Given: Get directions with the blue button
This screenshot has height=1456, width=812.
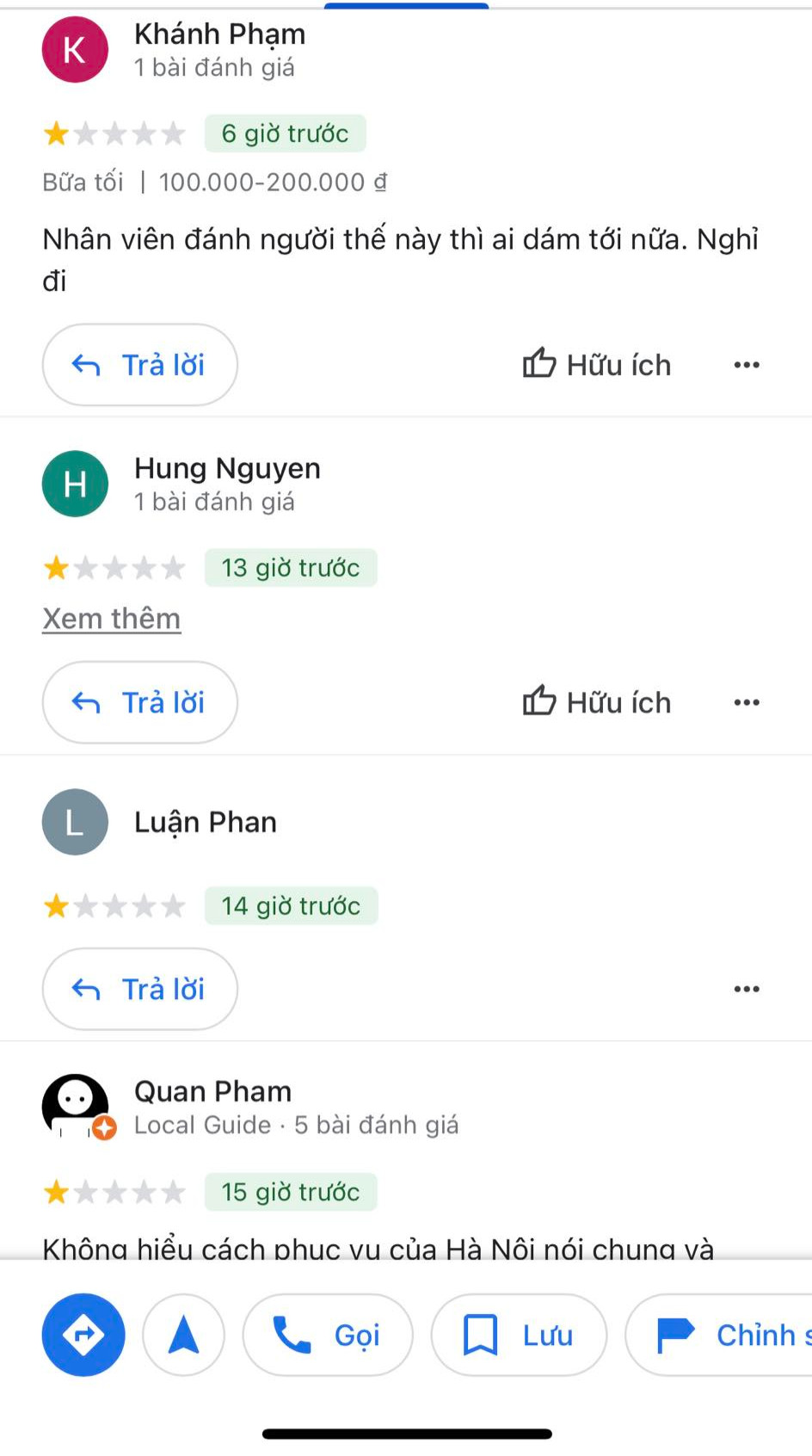Looking at the screenshot, I should [83, 1335].
